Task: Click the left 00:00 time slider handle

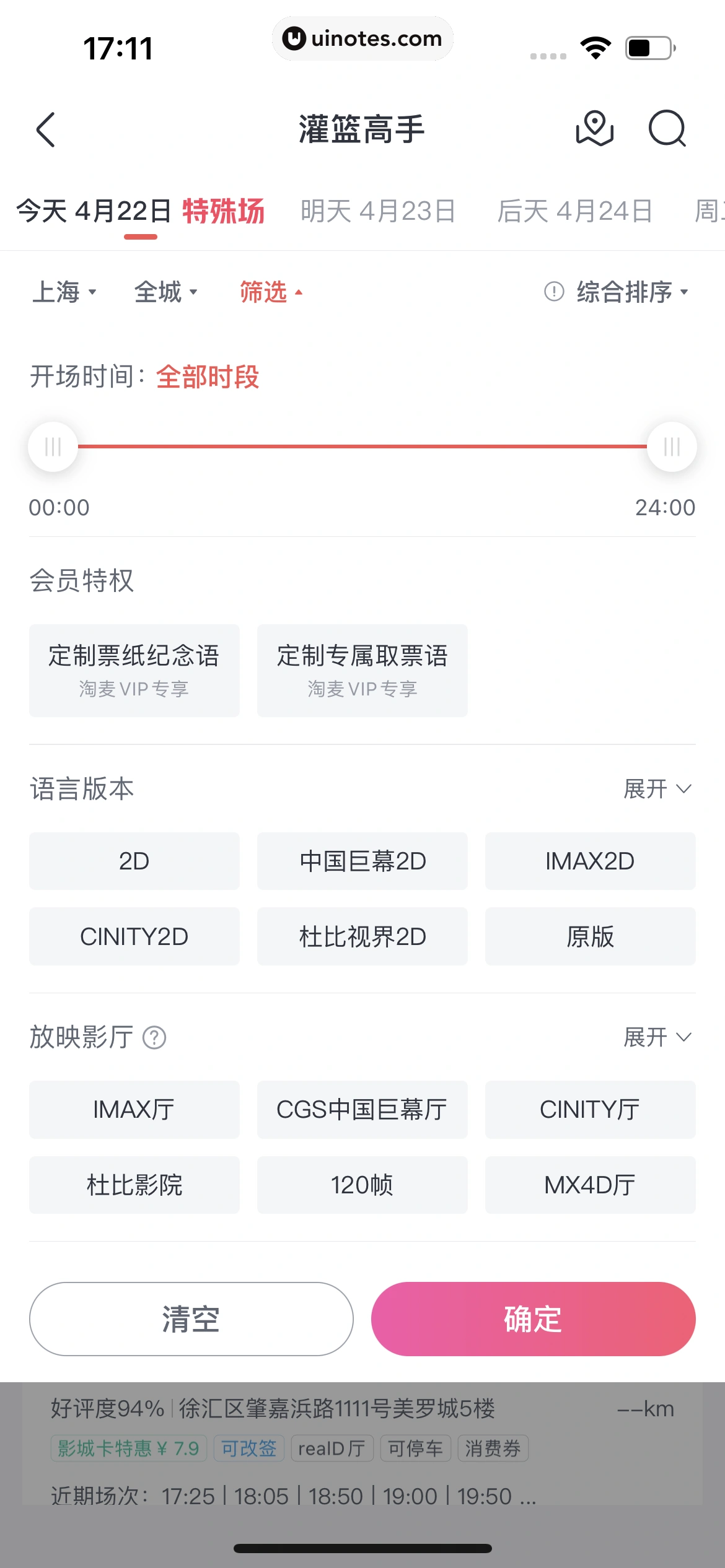Action: click(x=53, y=446)
